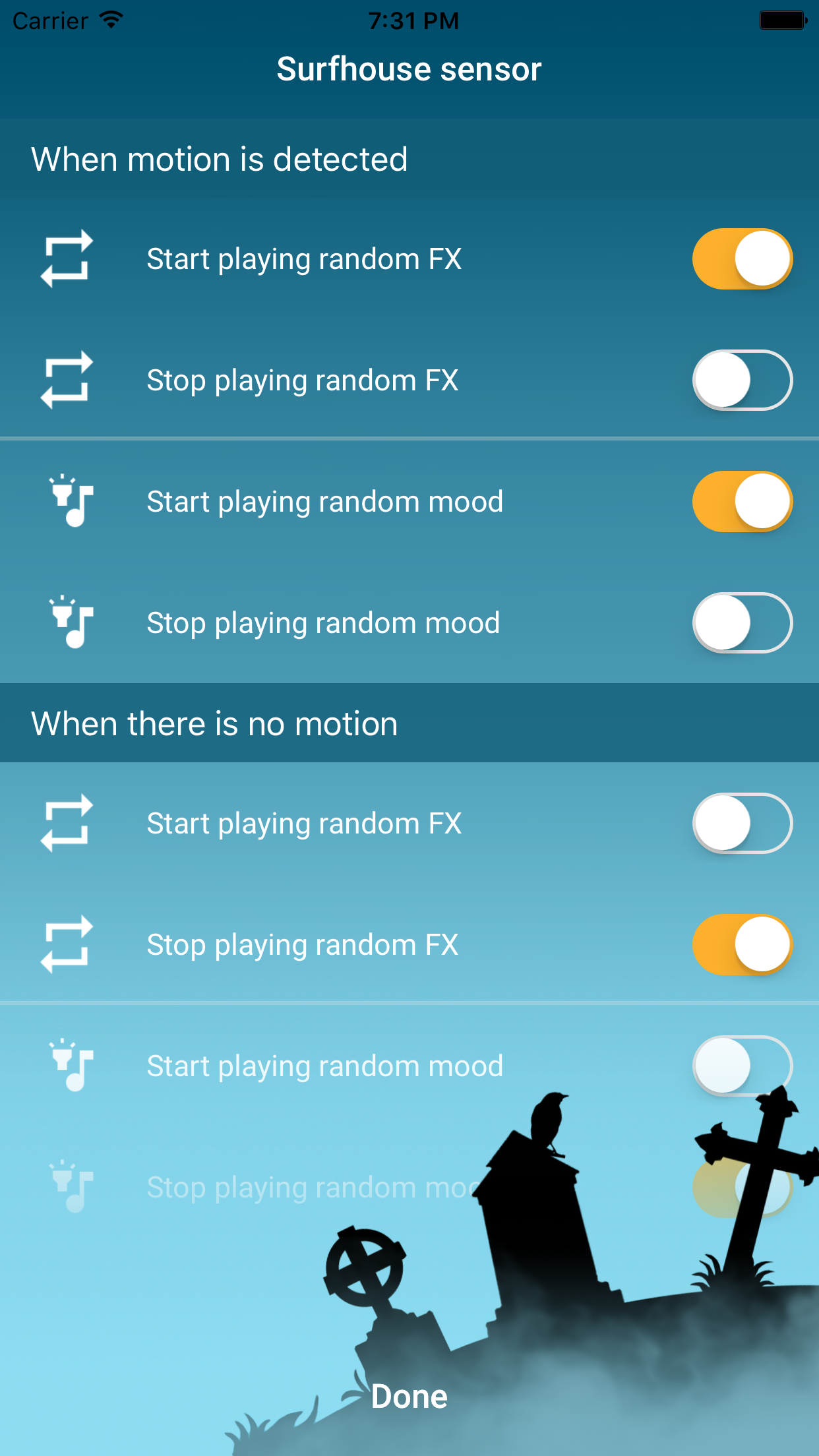Enable Stop playing random FX under motion detected

click(742, 380)
